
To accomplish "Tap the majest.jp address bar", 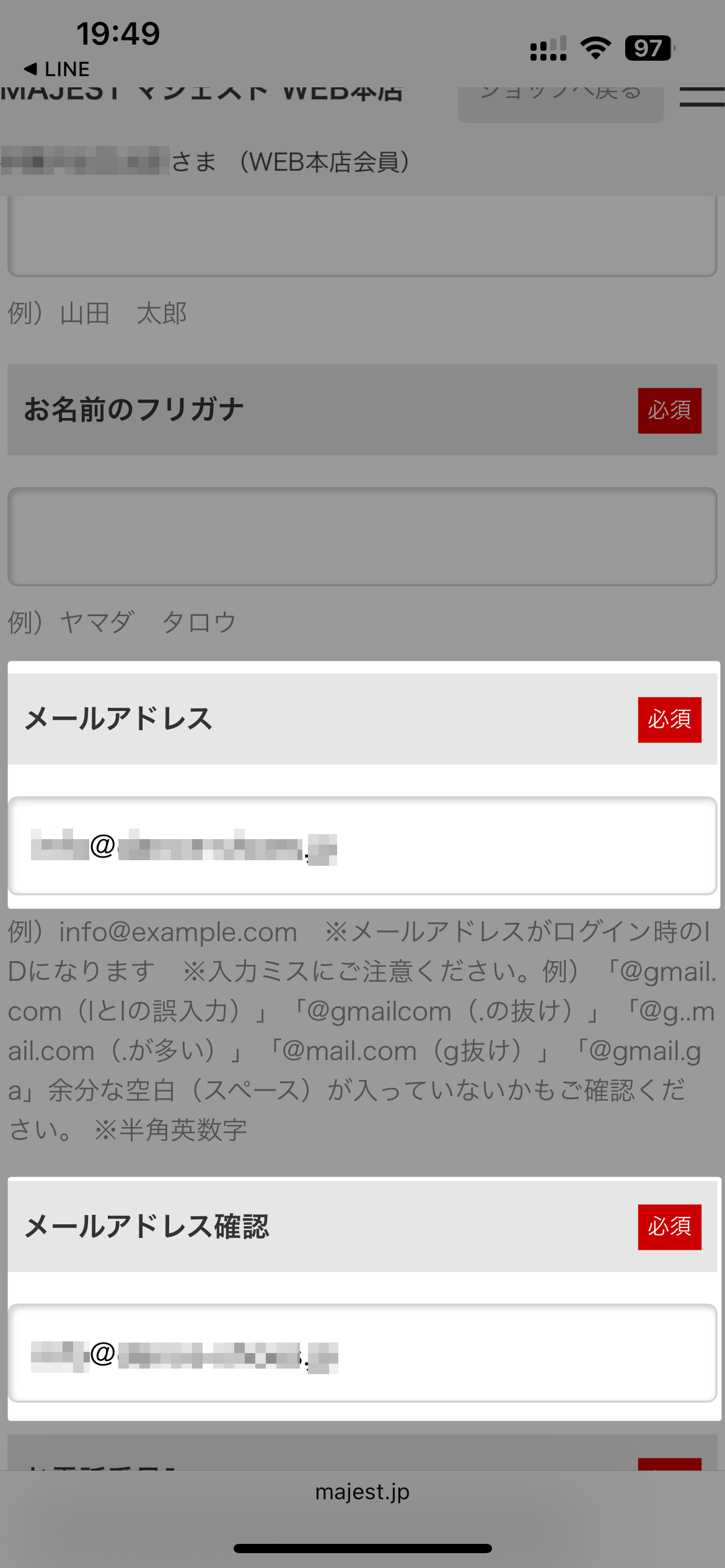I will coord(362,1492).
